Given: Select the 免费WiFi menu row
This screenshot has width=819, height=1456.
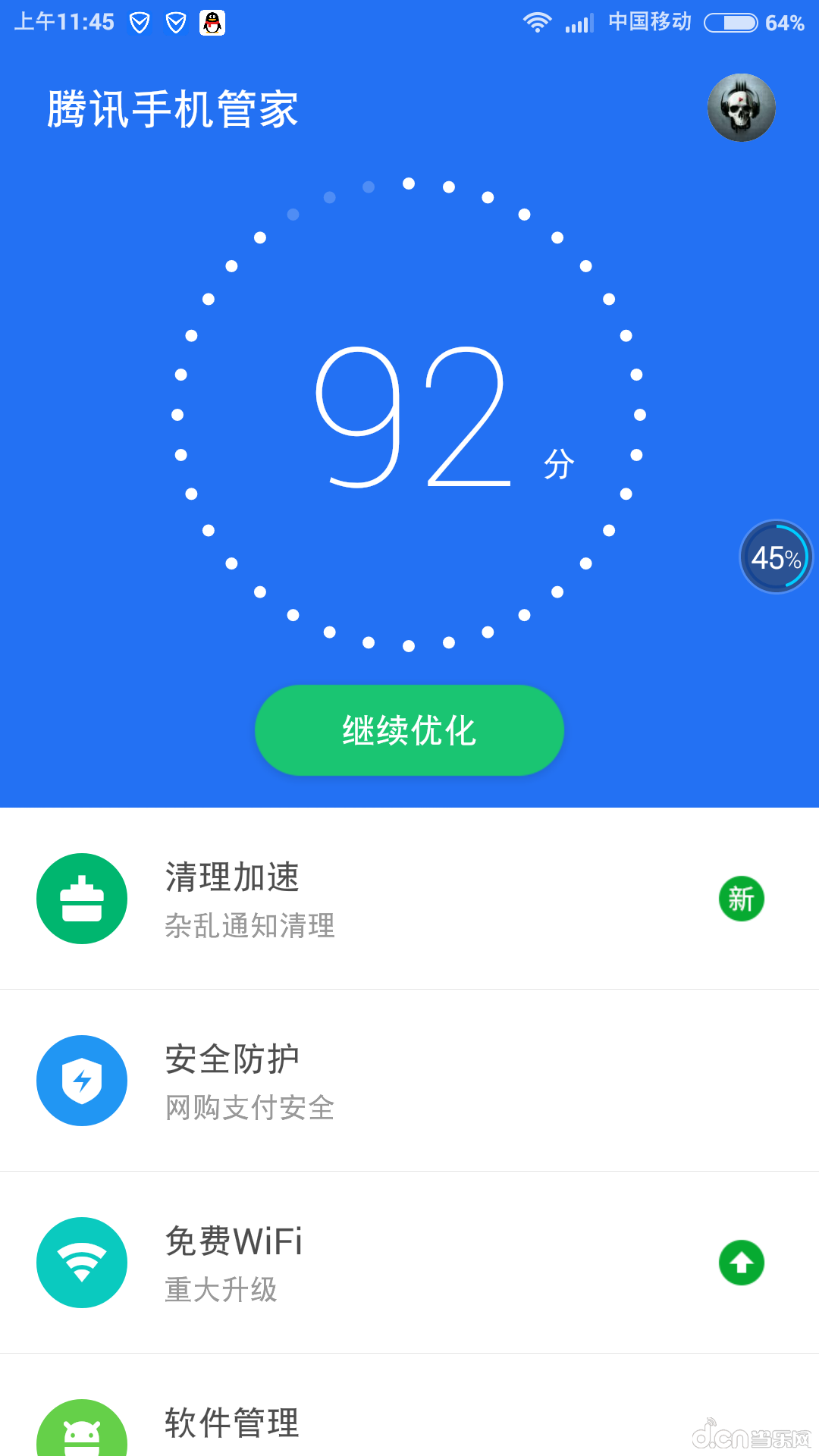Looking at the screenshot, I should coord(409,1263).
